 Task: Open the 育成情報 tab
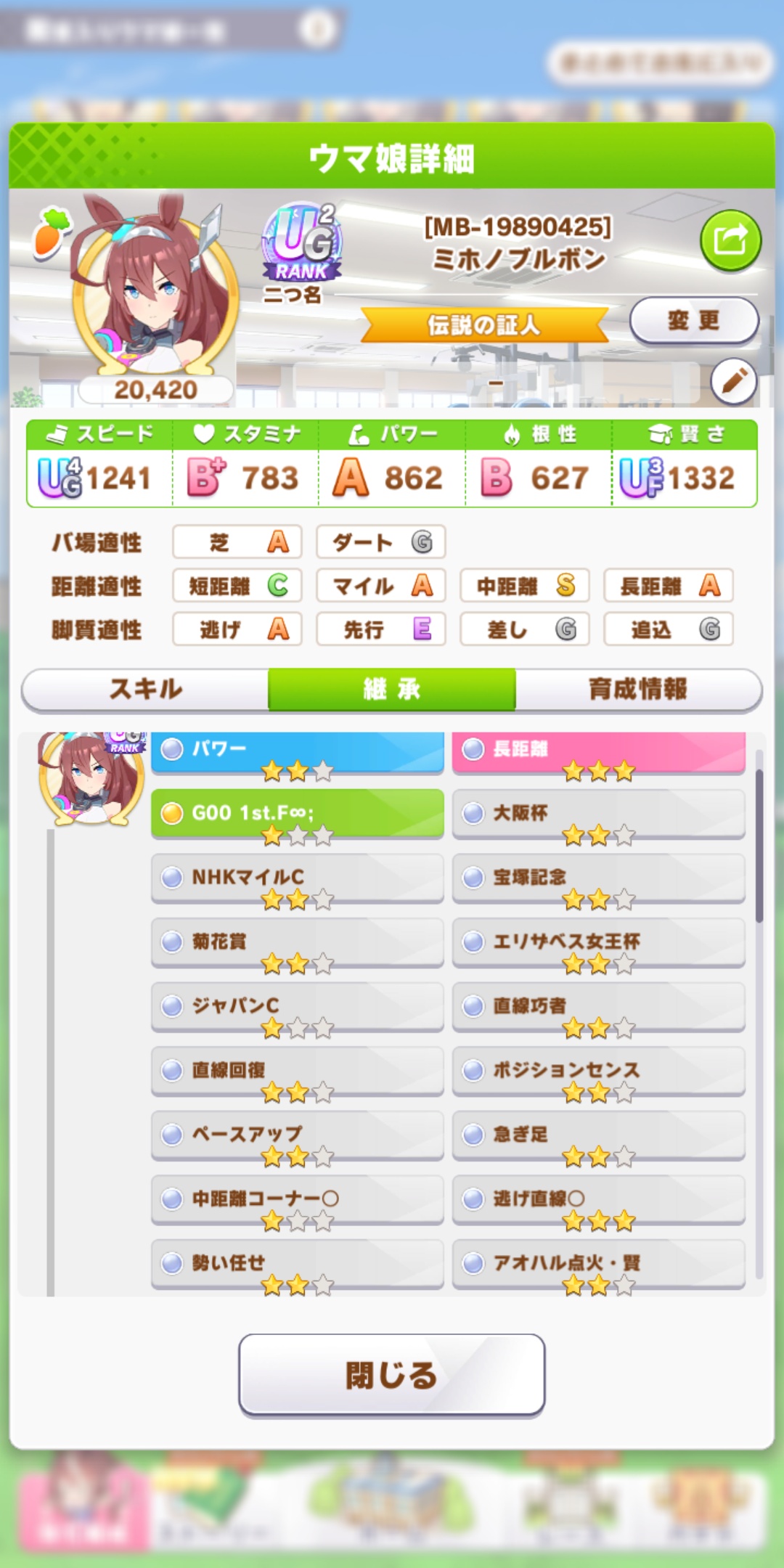pos(639,689)
